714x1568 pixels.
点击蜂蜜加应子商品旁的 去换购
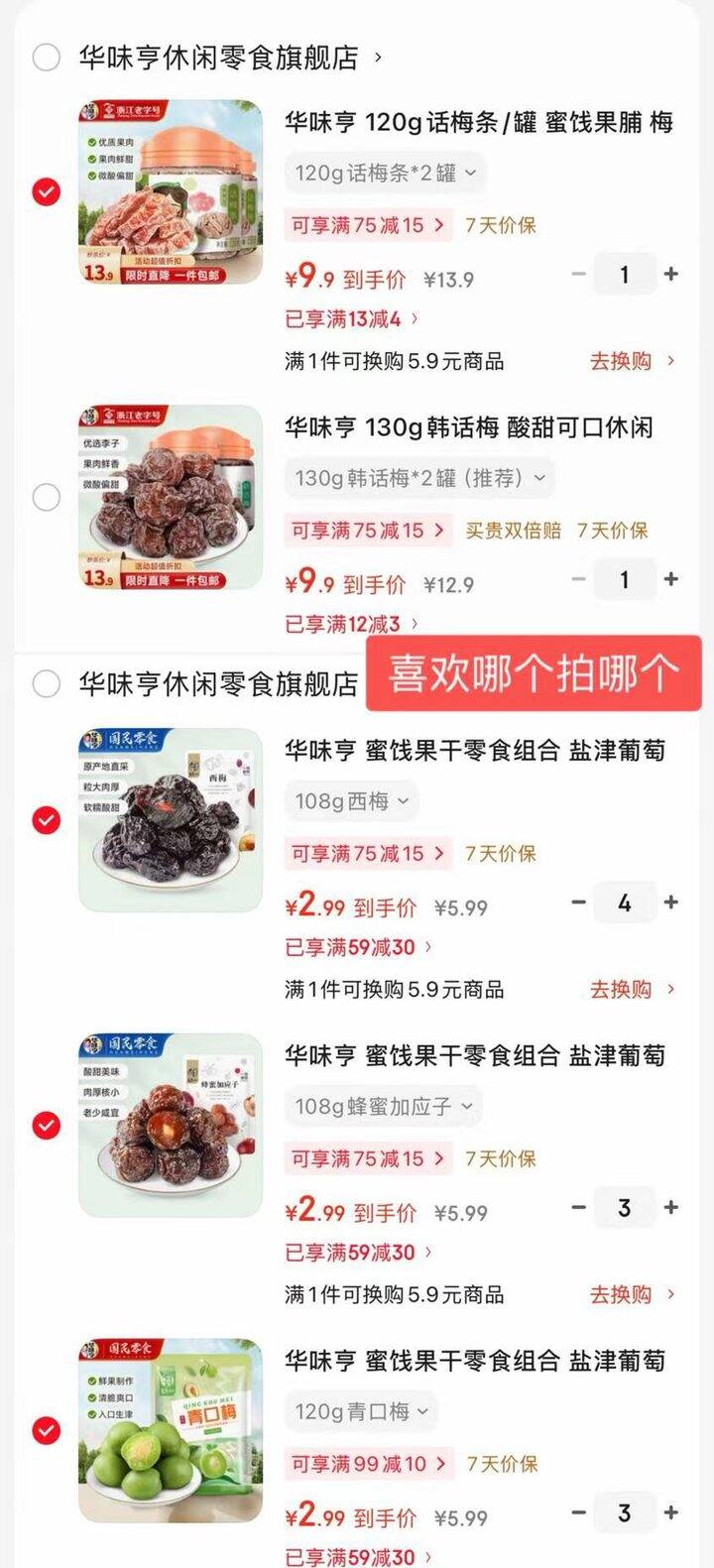[620, 1294]
